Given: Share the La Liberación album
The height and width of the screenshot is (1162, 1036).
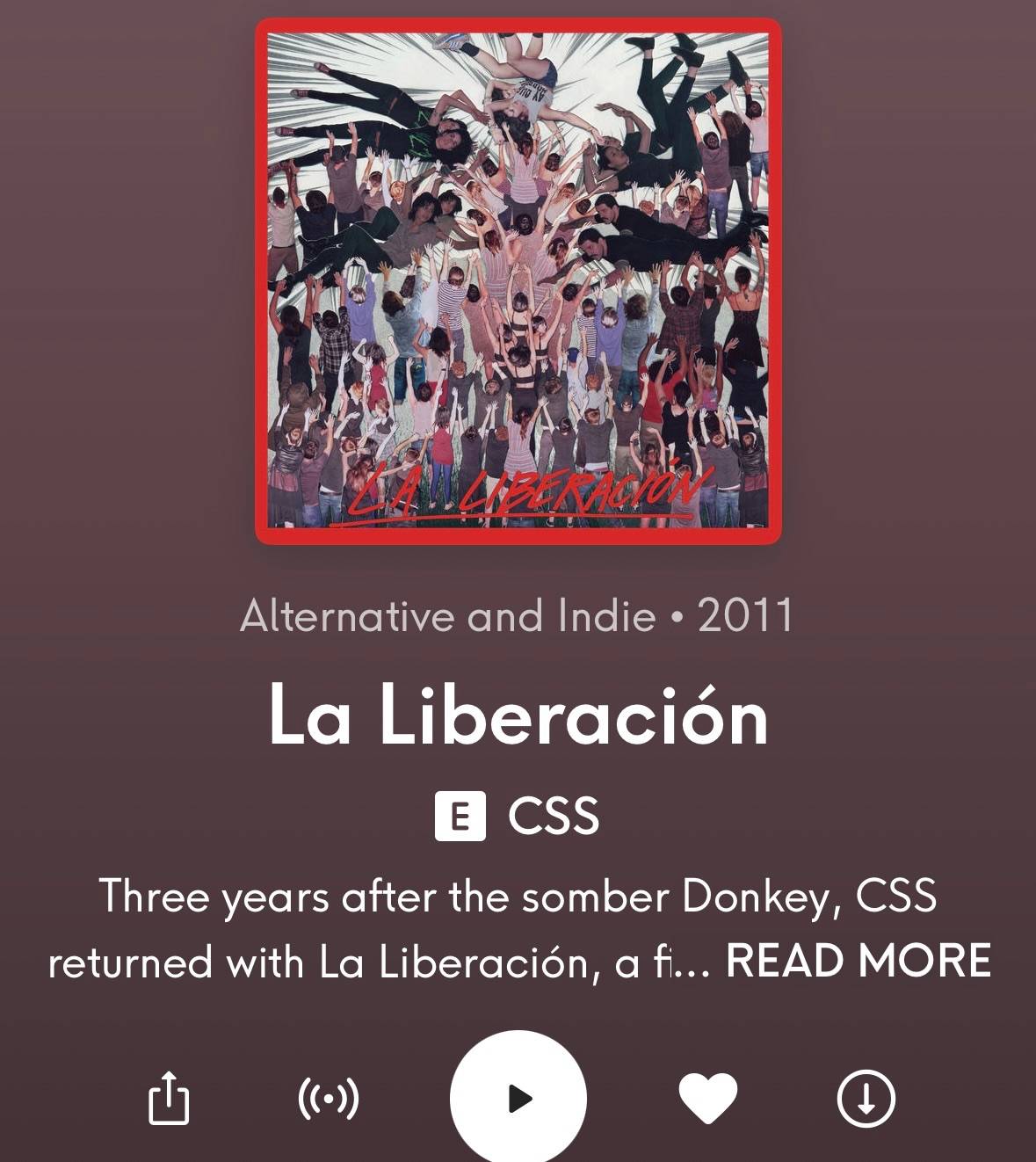Looking at the screenshot, I should pos(167,1097).
